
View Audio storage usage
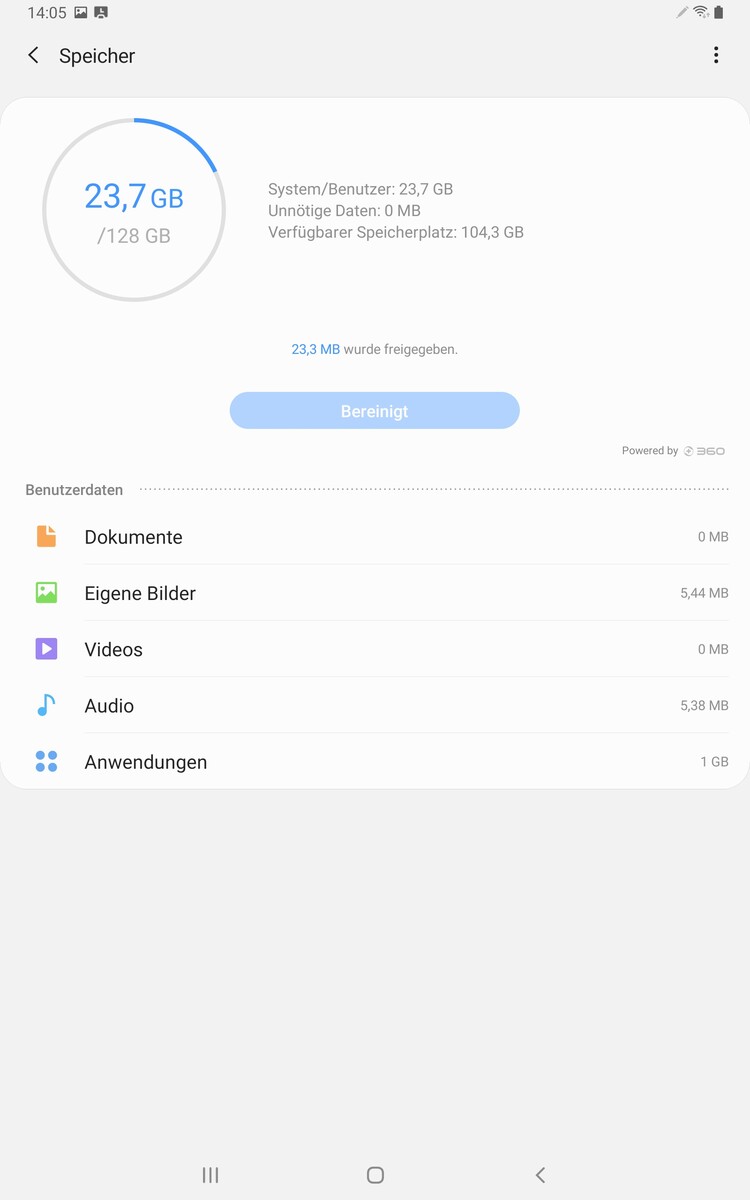tap(375, 705)
